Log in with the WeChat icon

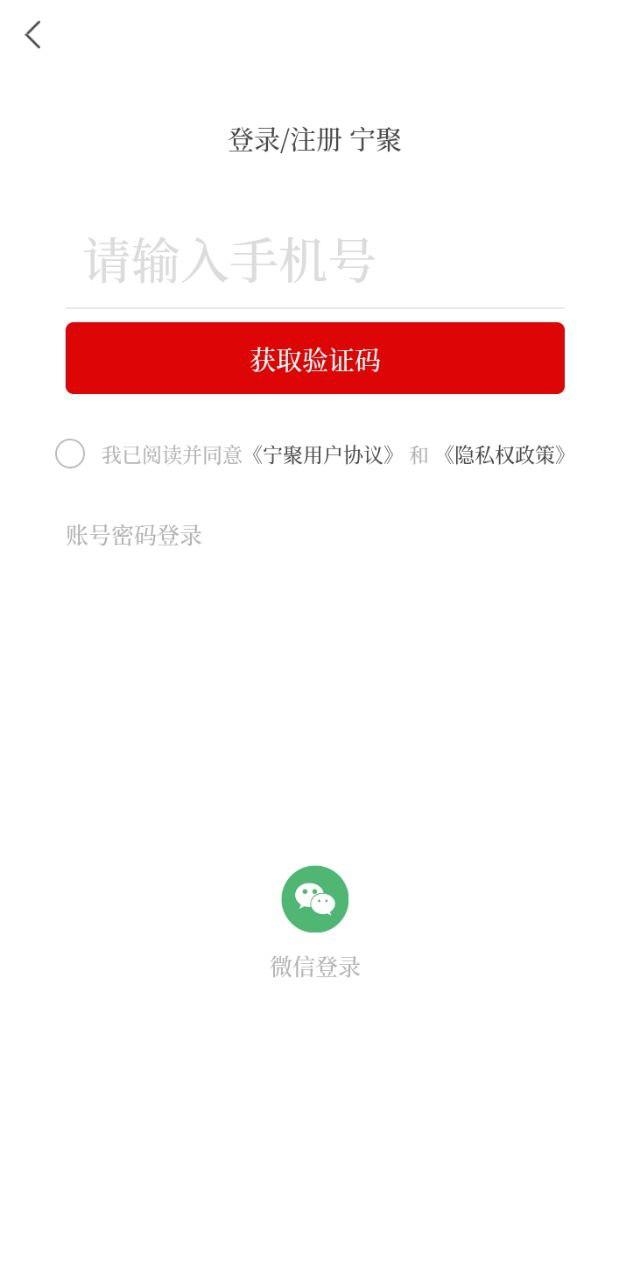315,899
